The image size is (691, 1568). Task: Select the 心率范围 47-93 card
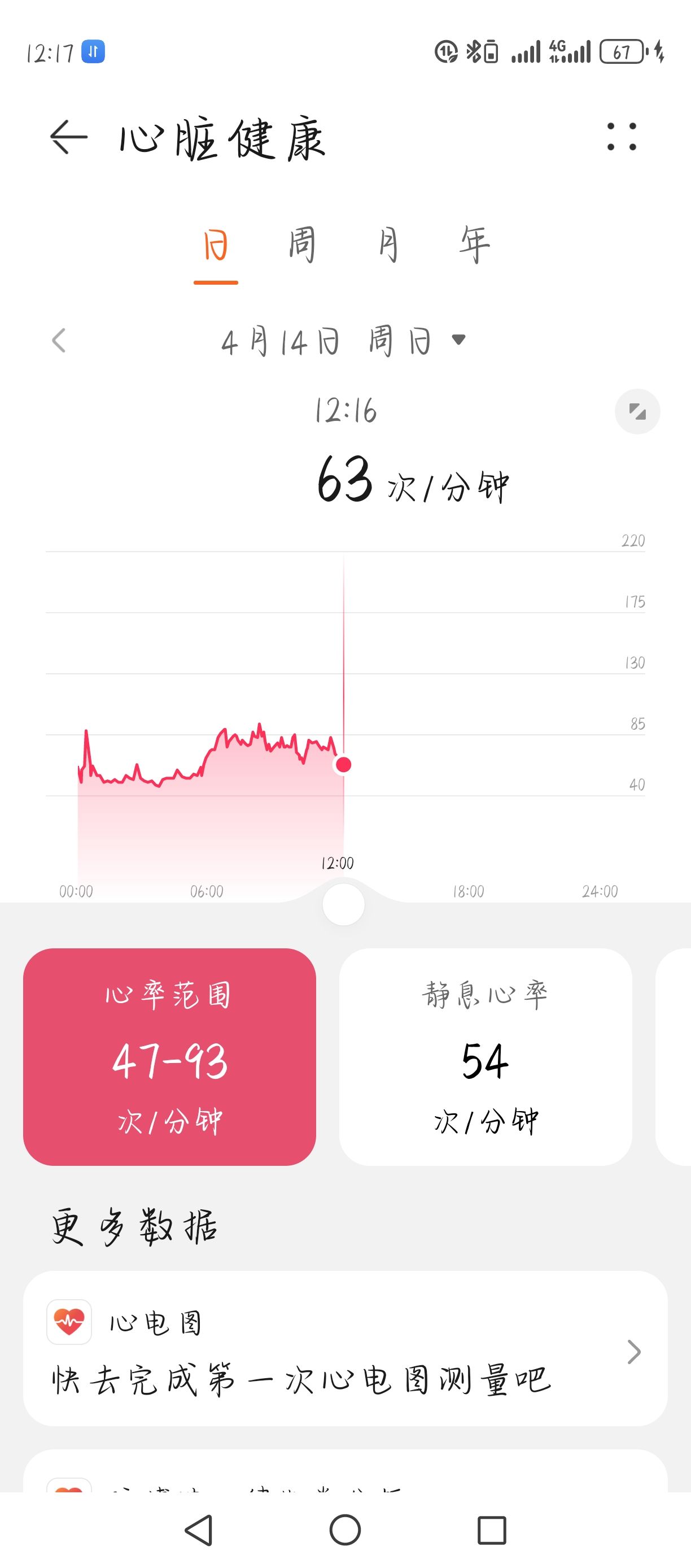[x=170, y=1057]
